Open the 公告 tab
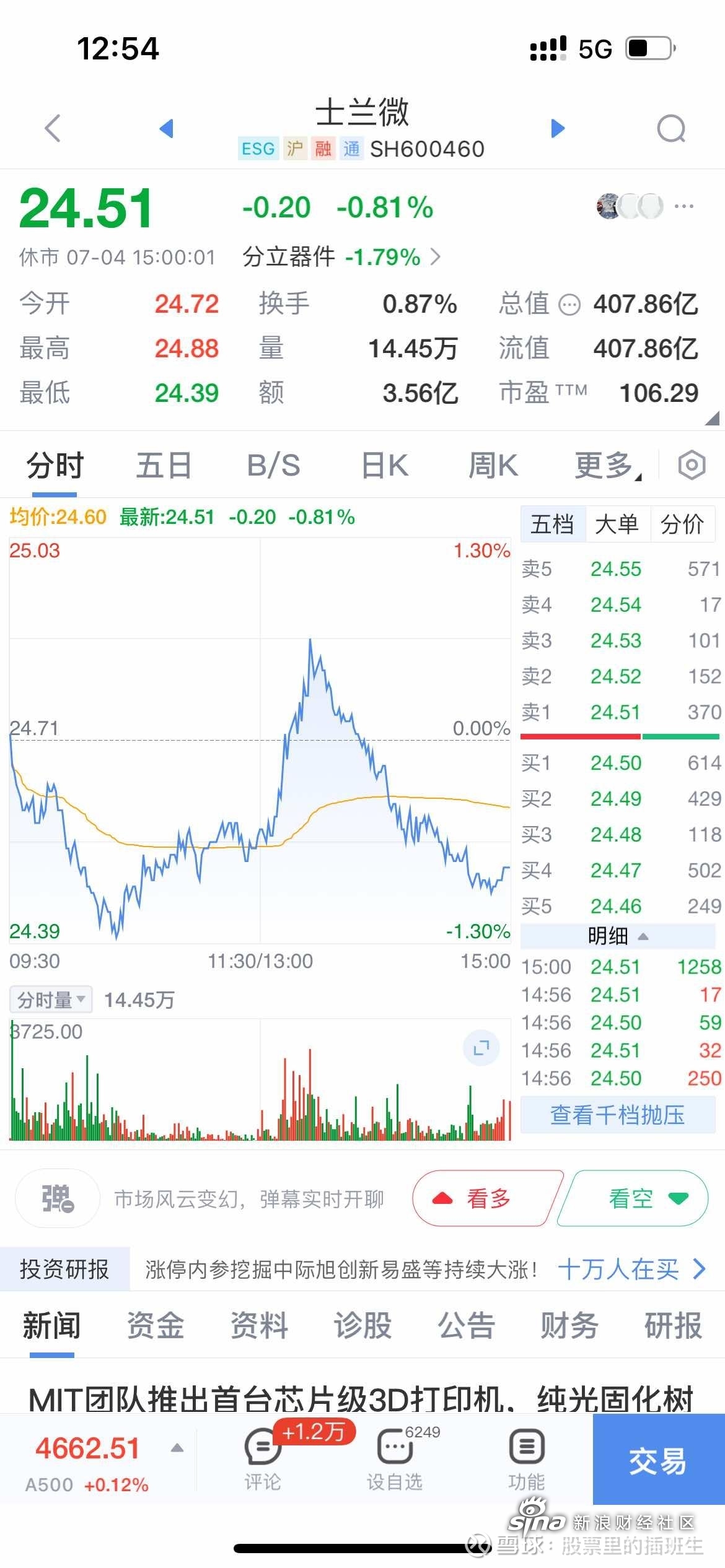 click(467, 1326)
